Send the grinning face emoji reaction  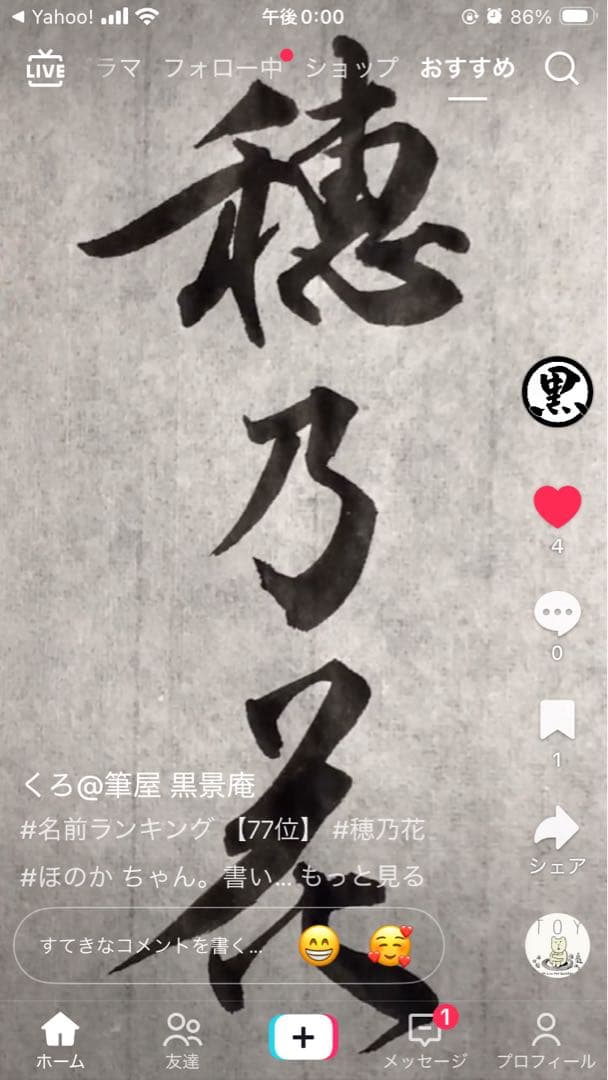tap(319, 945)
